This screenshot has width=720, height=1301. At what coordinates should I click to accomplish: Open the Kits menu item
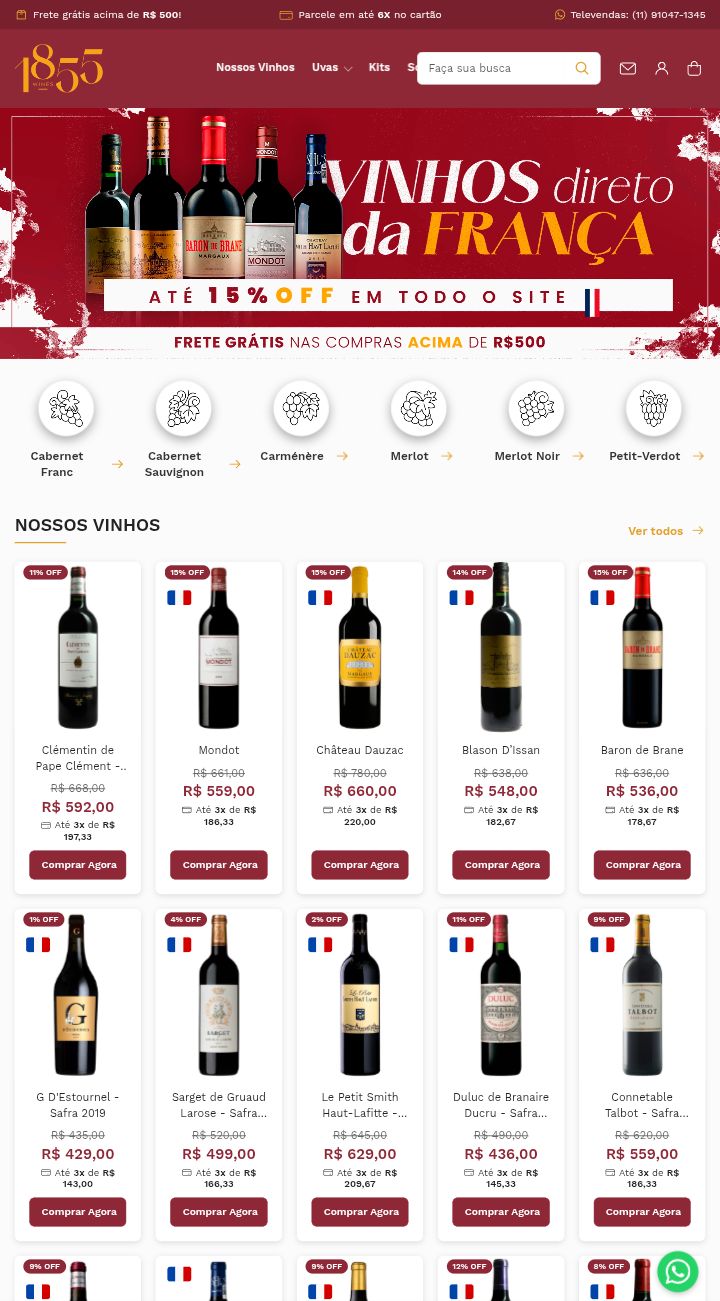[x=379, y=68]
